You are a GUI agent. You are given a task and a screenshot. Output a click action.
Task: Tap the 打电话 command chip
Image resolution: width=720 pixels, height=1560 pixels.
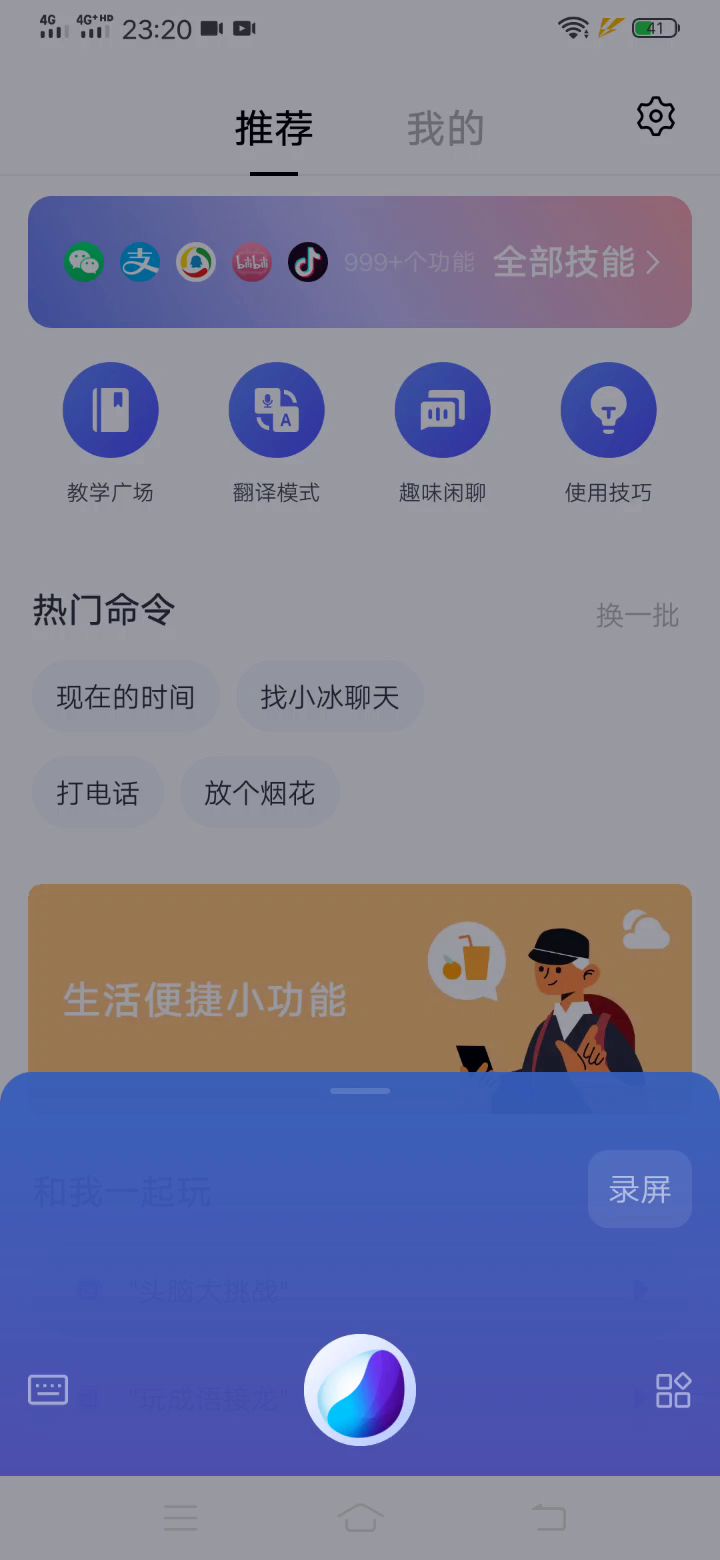[x=97, y=793]
